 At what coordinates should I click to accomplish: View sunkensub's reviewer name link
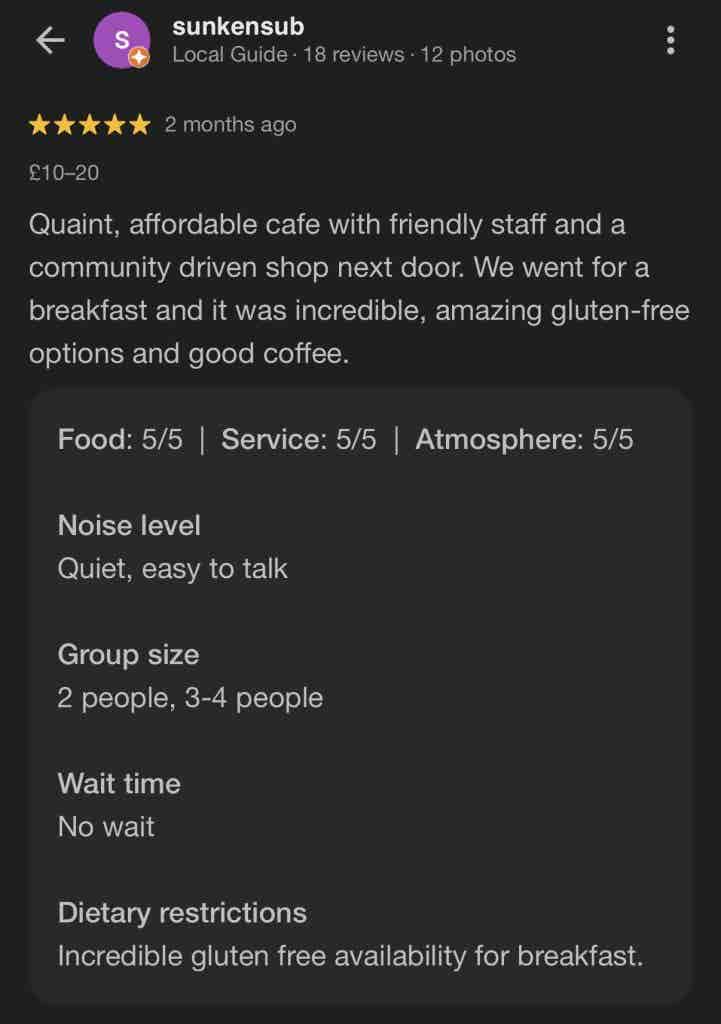click(x=238, y=26)
